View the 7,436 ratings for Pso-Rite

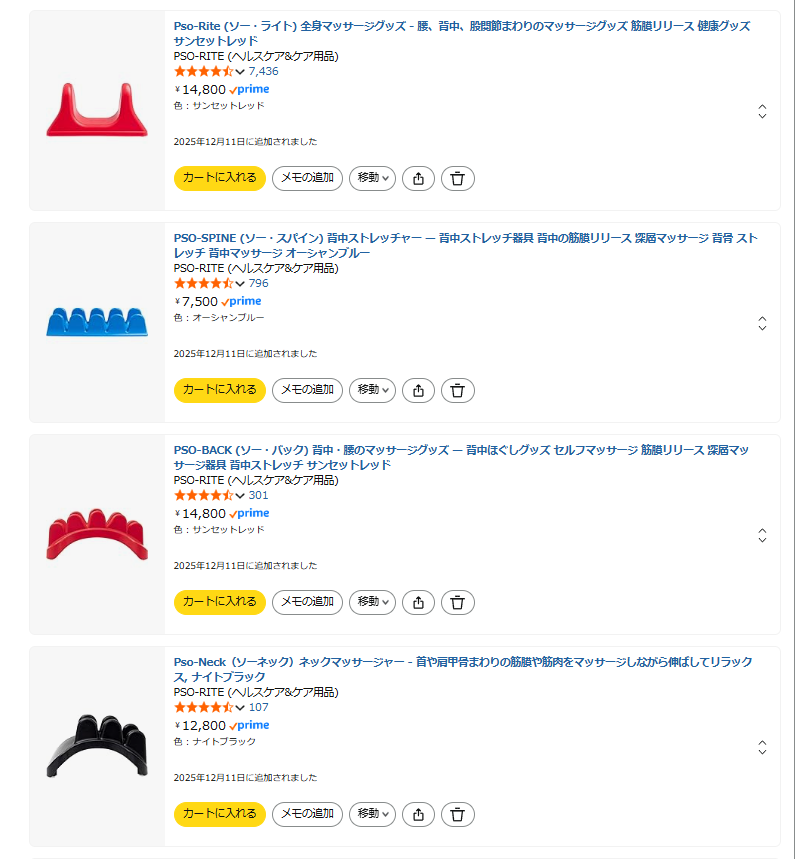click(x=263, y=71)
